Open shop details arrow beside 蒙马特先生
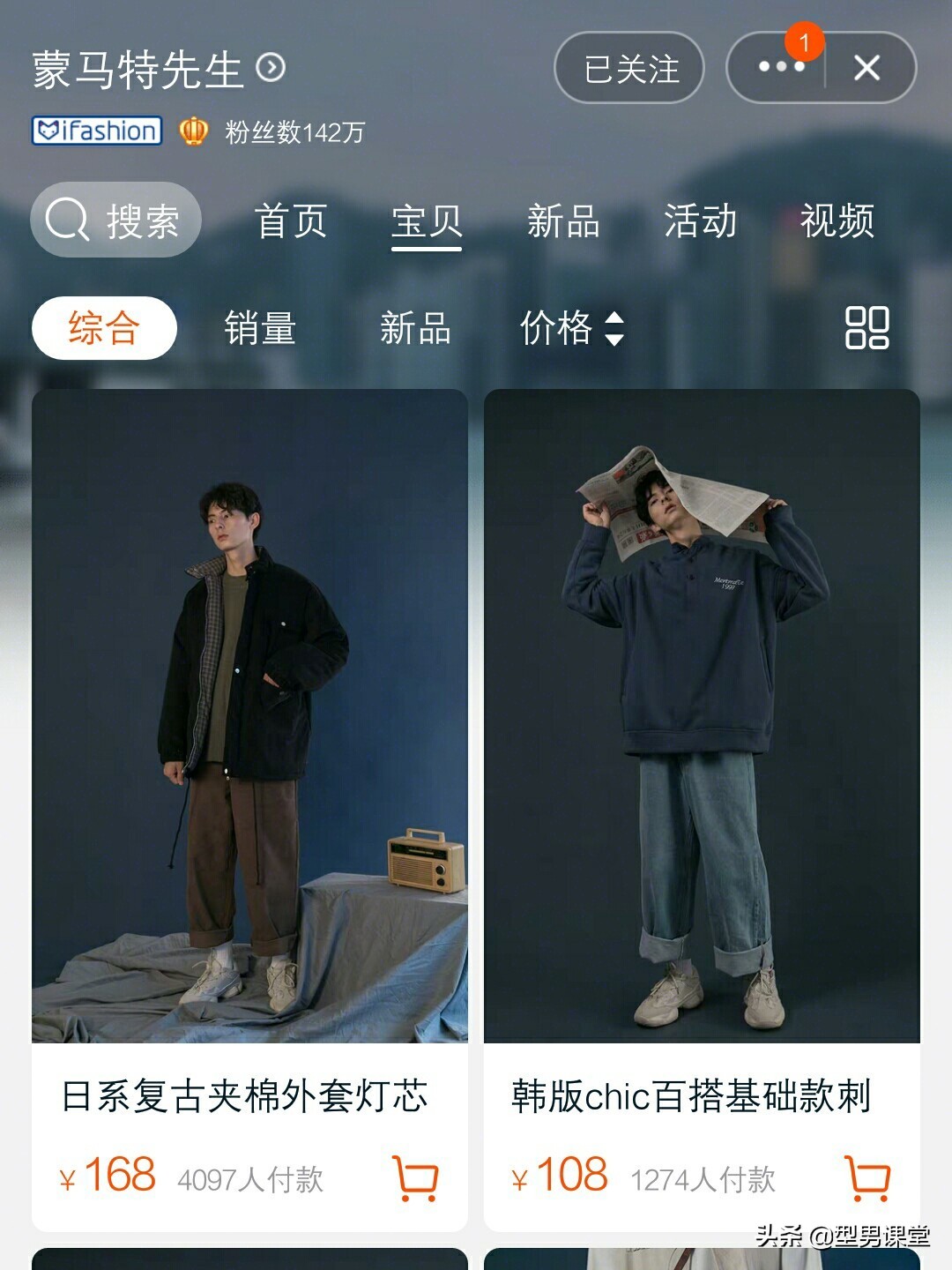The height and width of the screenshot is (1270, 952). (271, 68)
